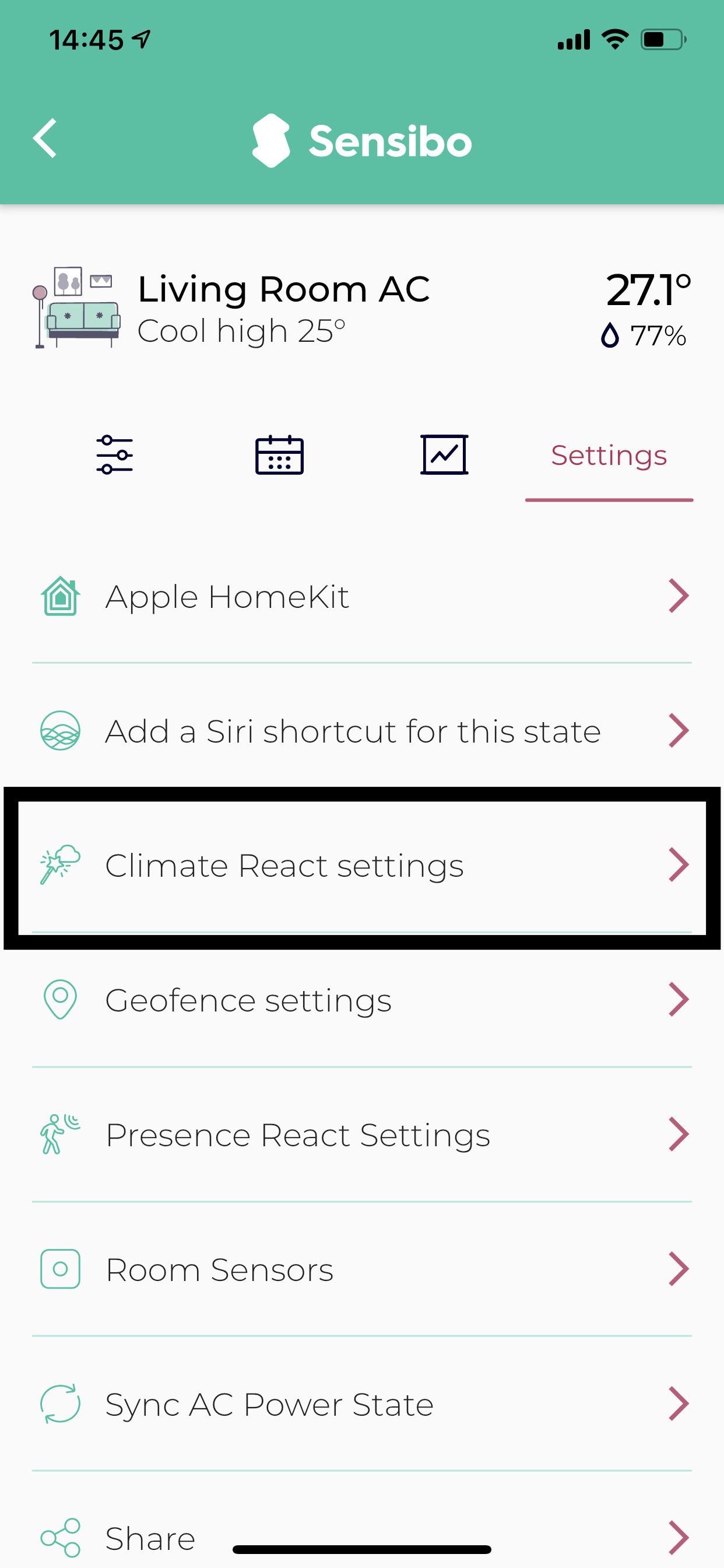724x1568 pixels.
Task: Select the Settings tab
Action: pyautogui.click(x=609, y=456)
